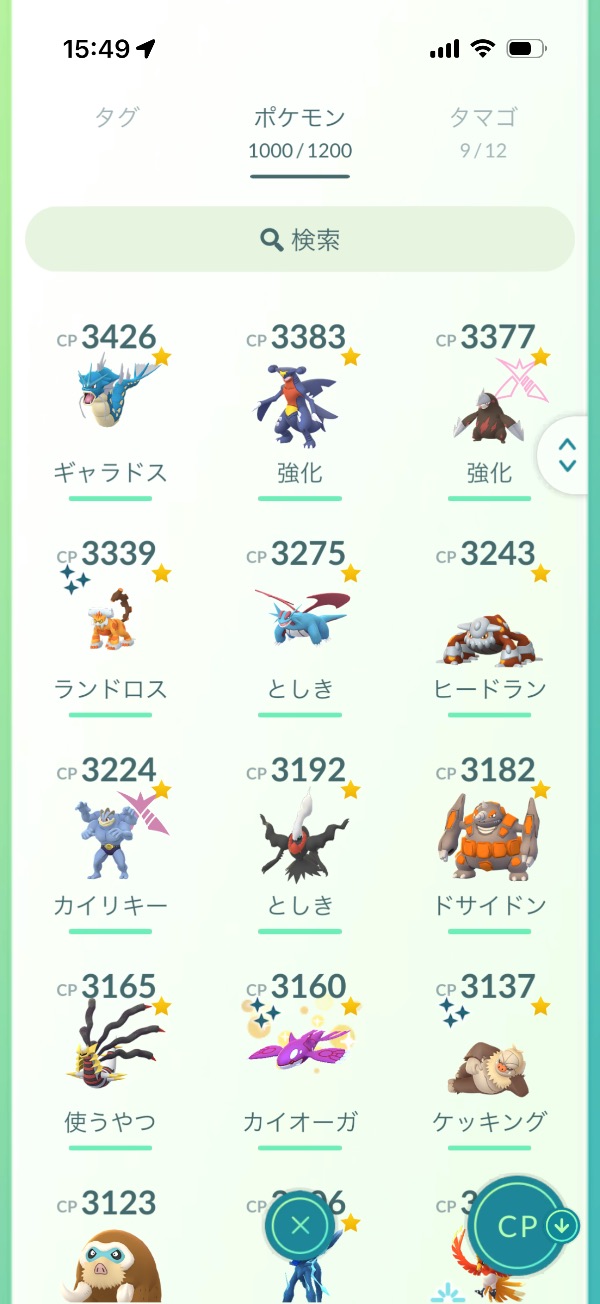This screenshot has height=1304, width=600.
Task: Switch to the タグ tab
Action: tap(117, 118)
